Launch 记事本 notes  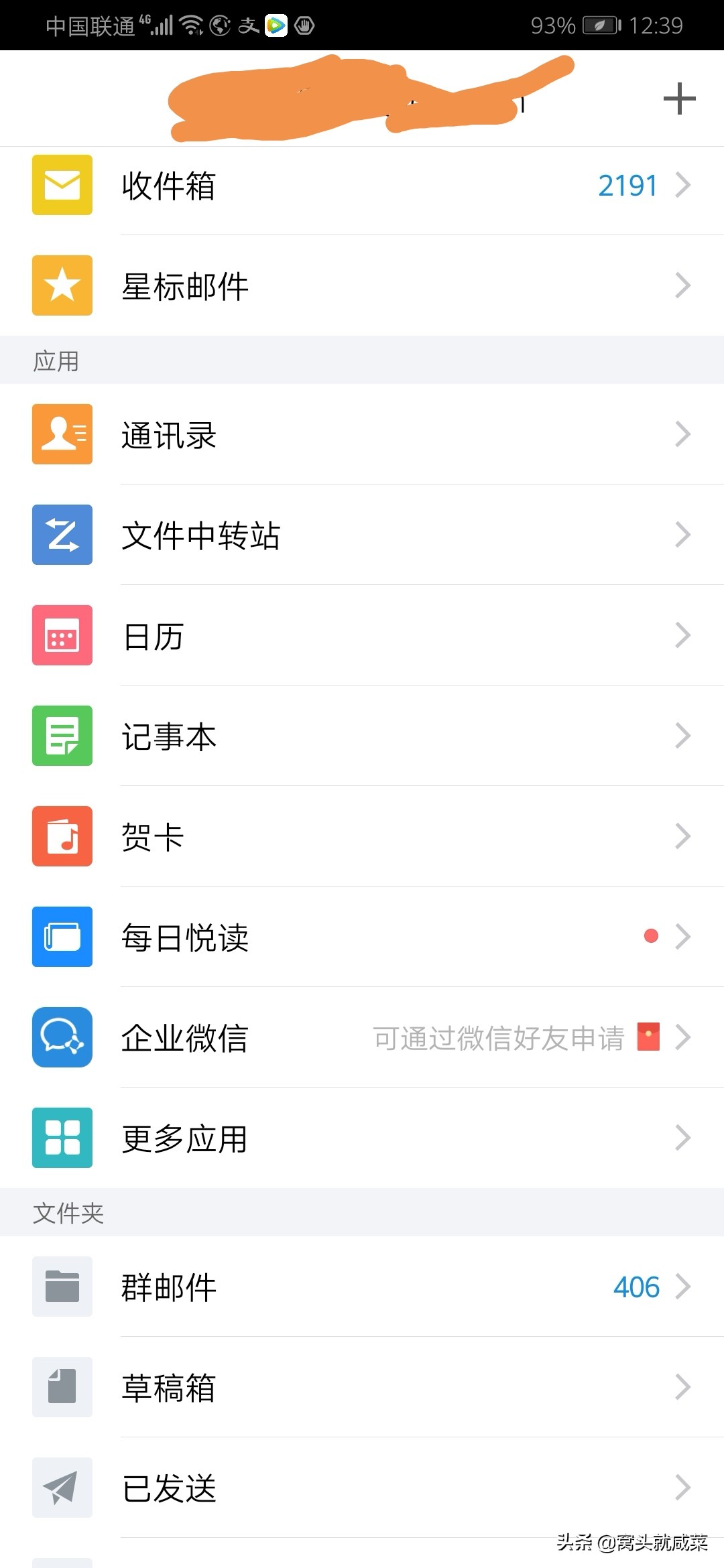(362, 736)
